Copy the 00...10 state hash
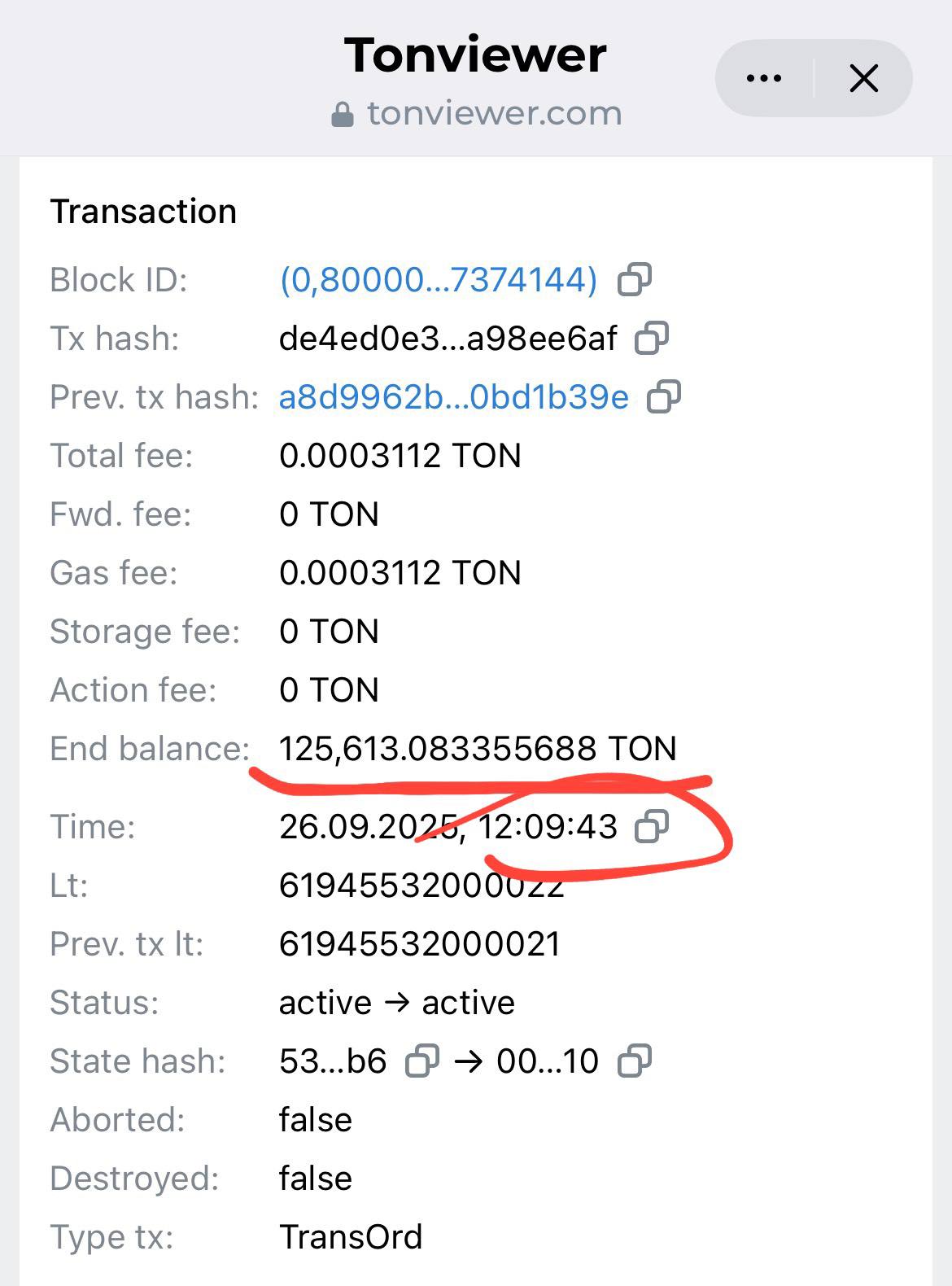This screenshot has width=952, height=1286. pos(635,1061)
